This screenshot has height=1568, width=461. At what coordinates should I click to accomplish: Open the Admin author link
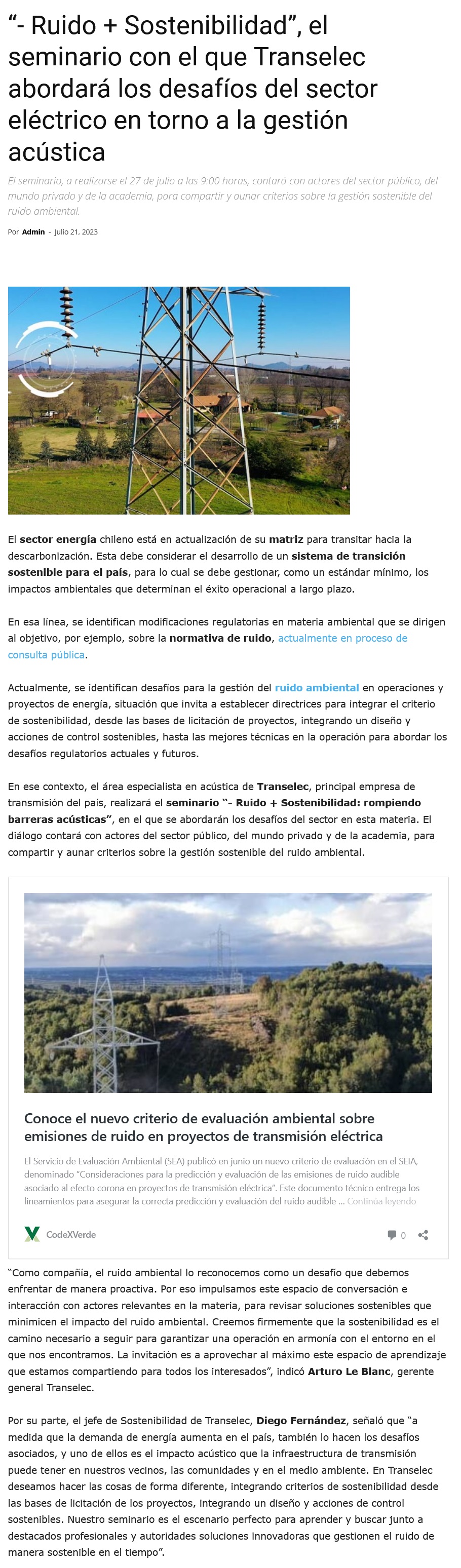[x=33, y=232]
